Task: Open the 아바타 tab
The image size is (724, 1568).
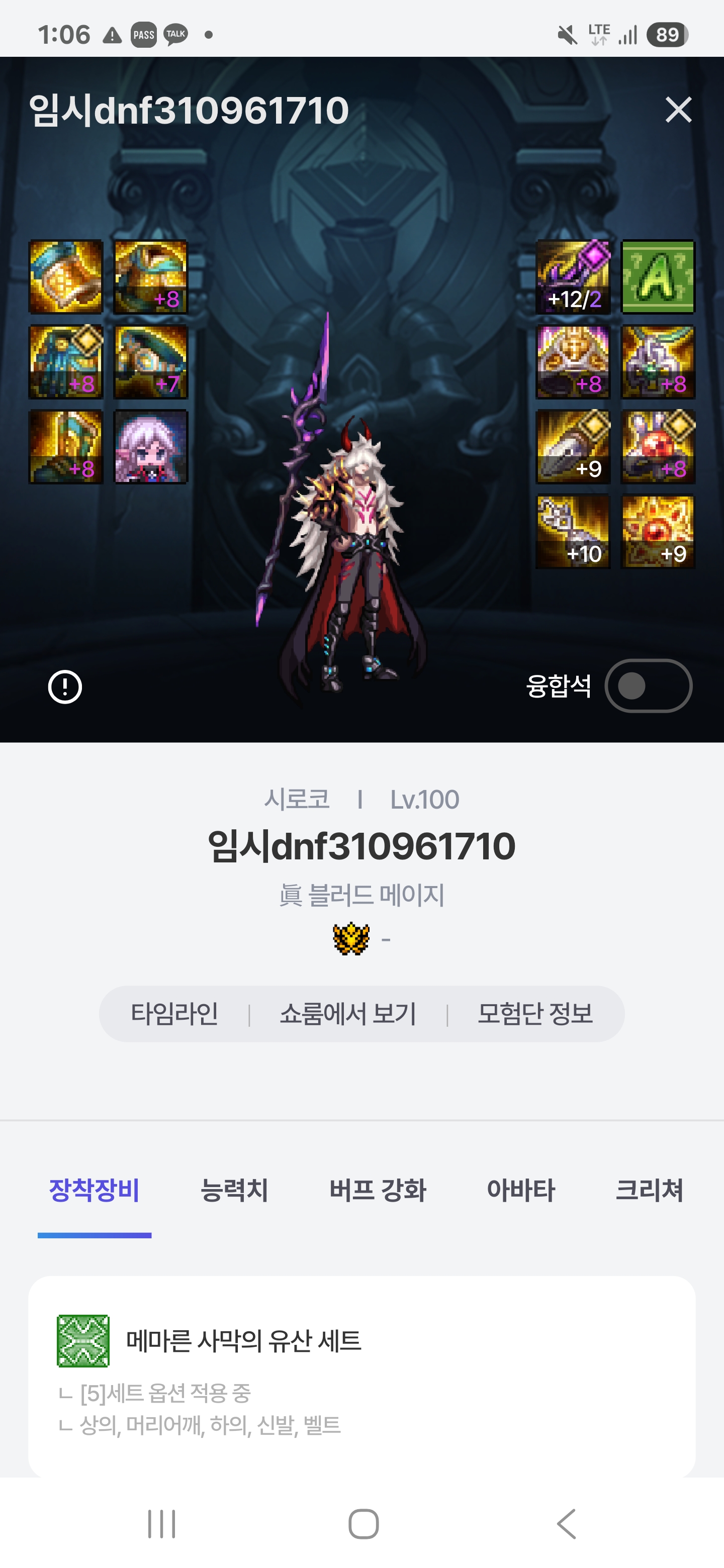Action: 520,1191
